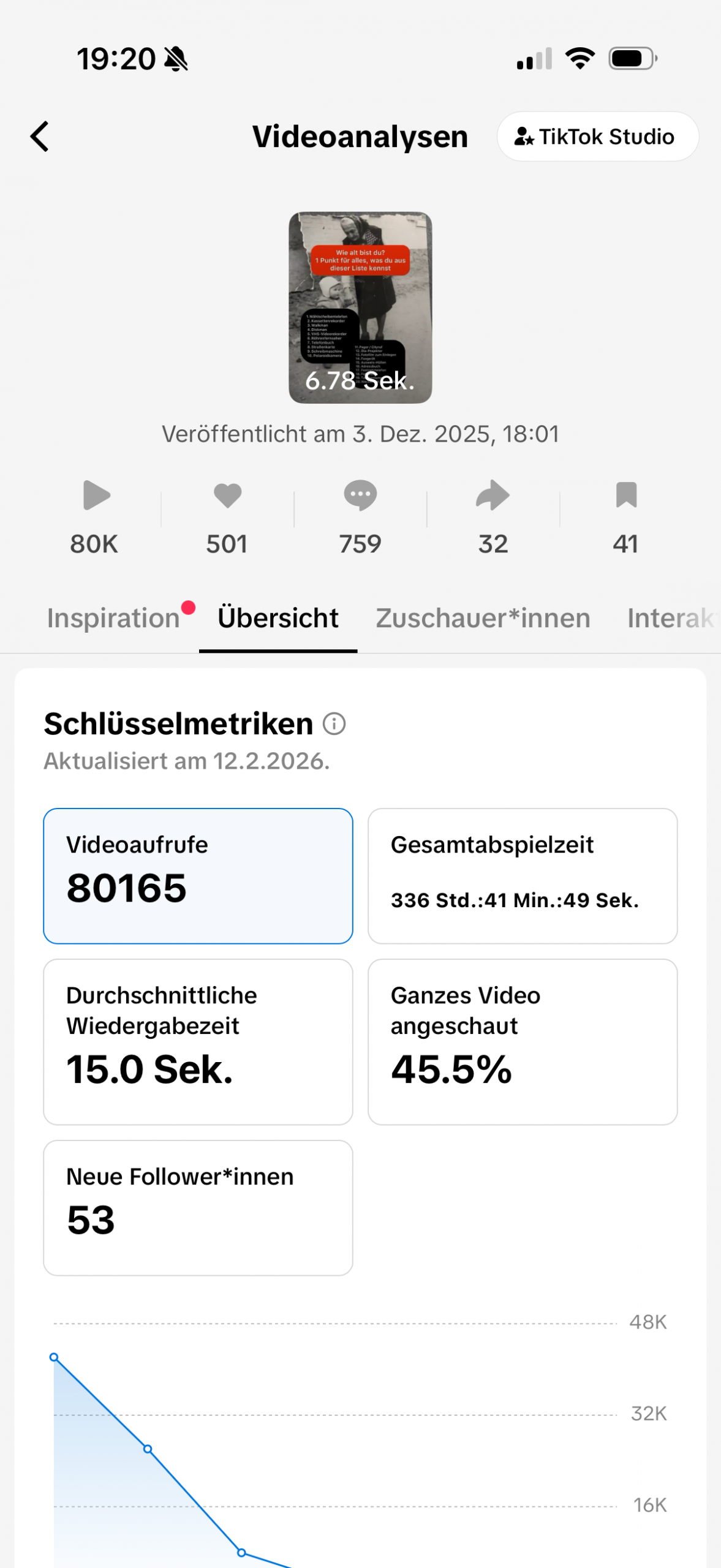Toggle the Videoaufrufe metric card
Viewport: 721px width, 1568px height.
point(197,876)
